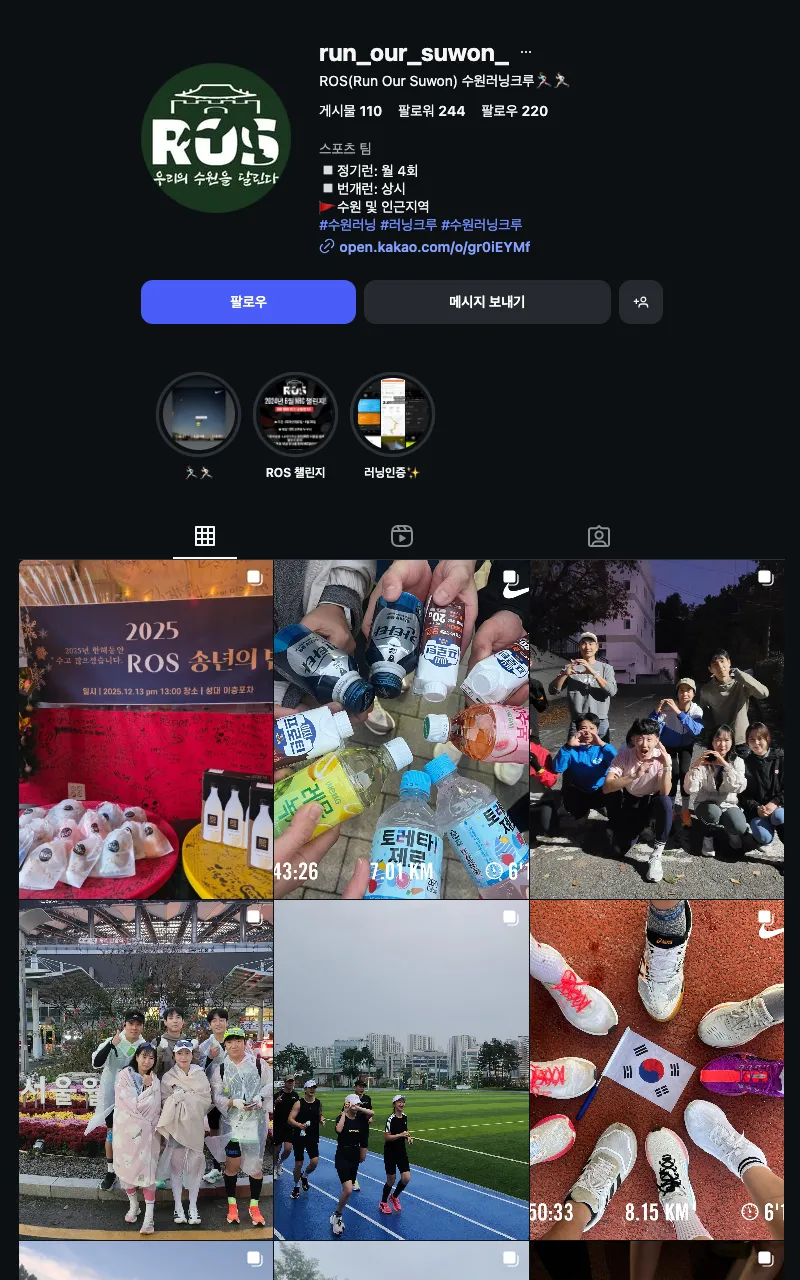Open the rain poncho group photo post

[146, 1070]
